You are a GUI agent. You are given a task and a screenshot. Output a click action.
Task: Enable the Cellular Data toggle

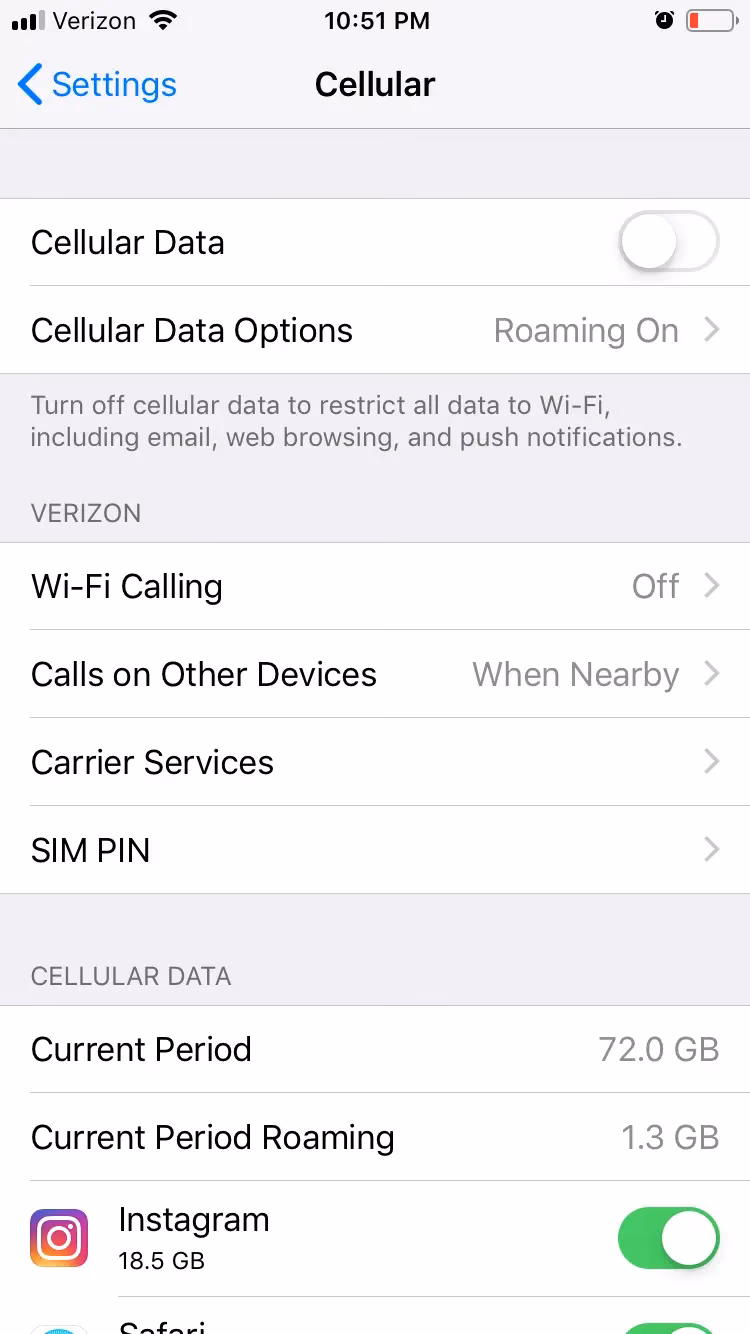click(x=668, y=242)
